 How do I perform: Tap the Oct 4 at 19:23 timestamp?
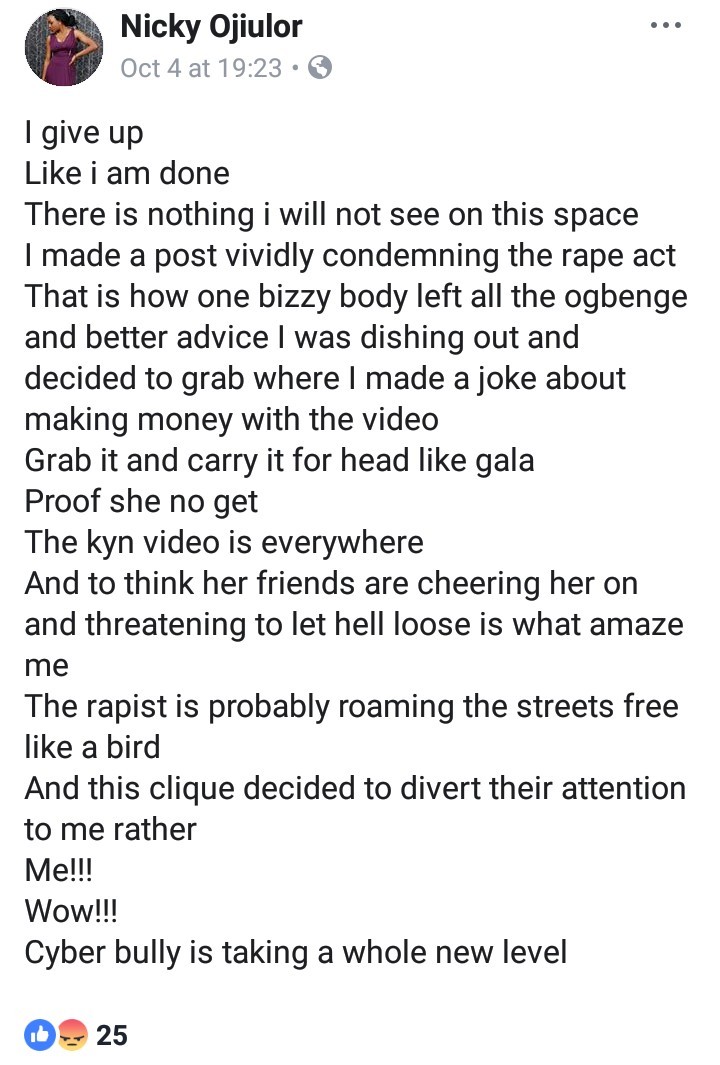point(201,68)
